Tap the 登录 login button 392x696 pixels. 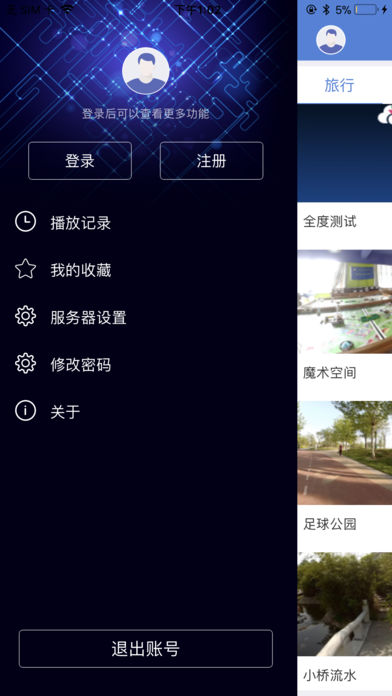click(80, 161)
